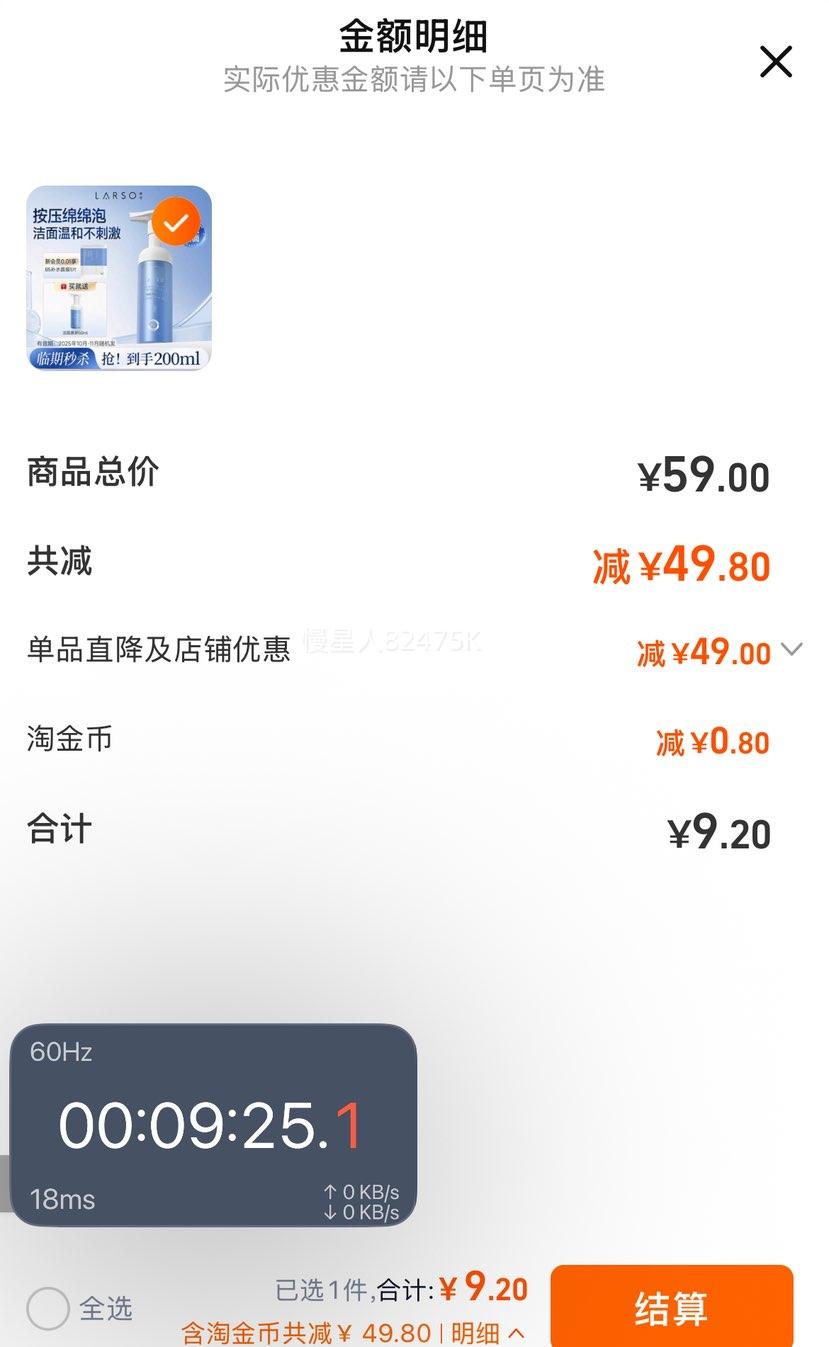Screen dimensions: 829x1347
Task: Collapse the 明细 breakdown link
Action: coord(488,1333)
